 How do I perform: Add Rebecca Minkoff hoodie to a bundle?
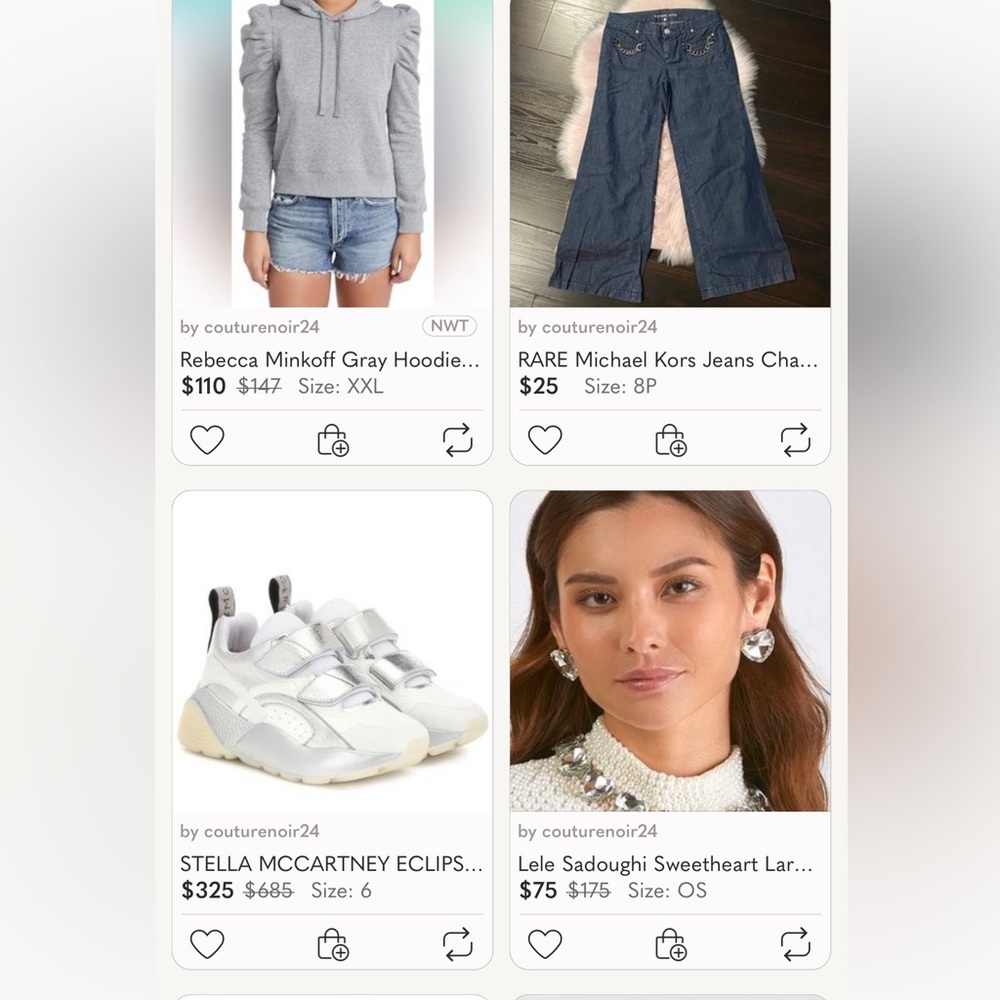coord(332,440)
